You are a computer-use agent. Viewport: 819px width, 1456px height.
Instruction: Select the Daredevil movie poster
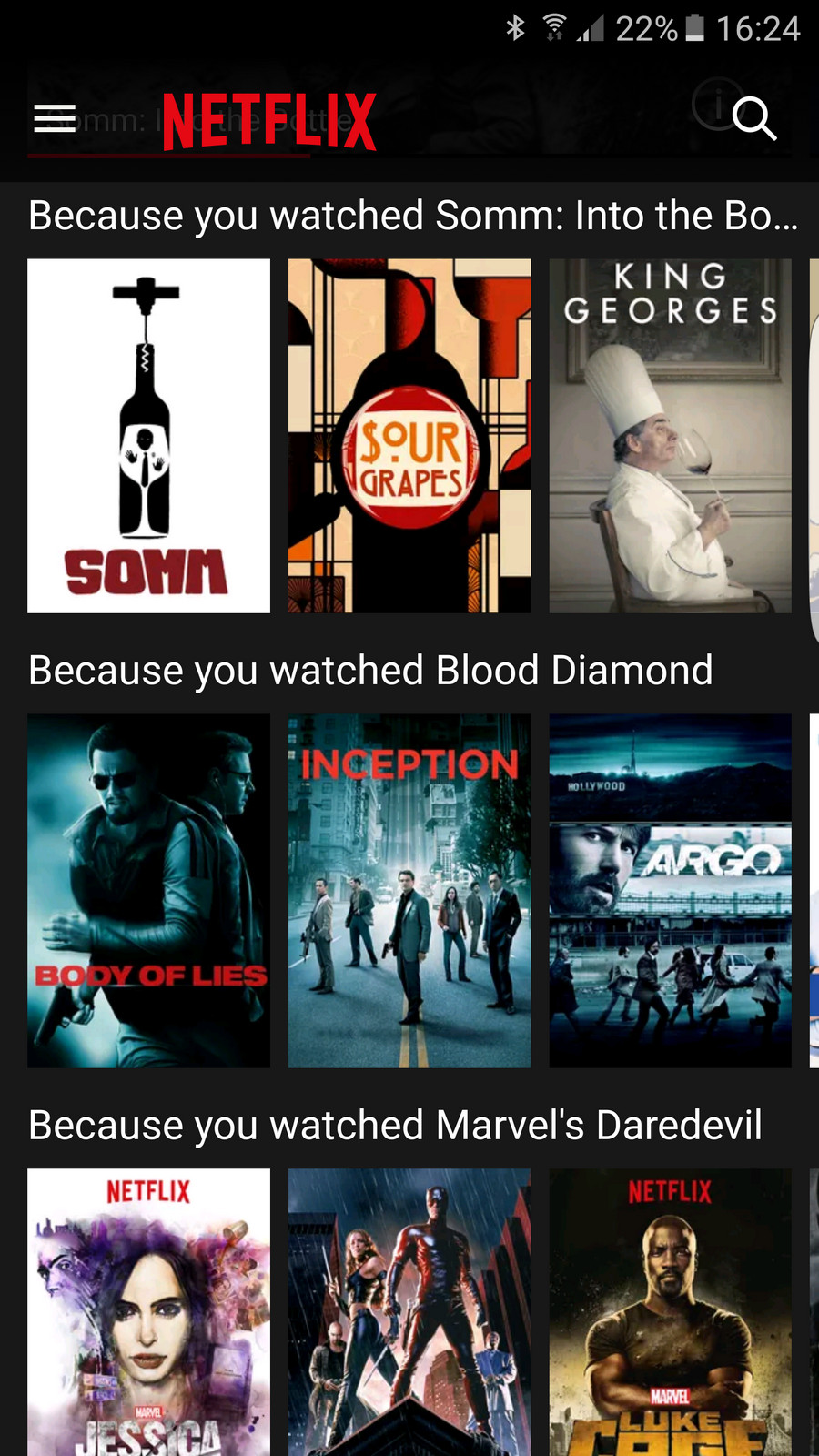point(409,1310)
